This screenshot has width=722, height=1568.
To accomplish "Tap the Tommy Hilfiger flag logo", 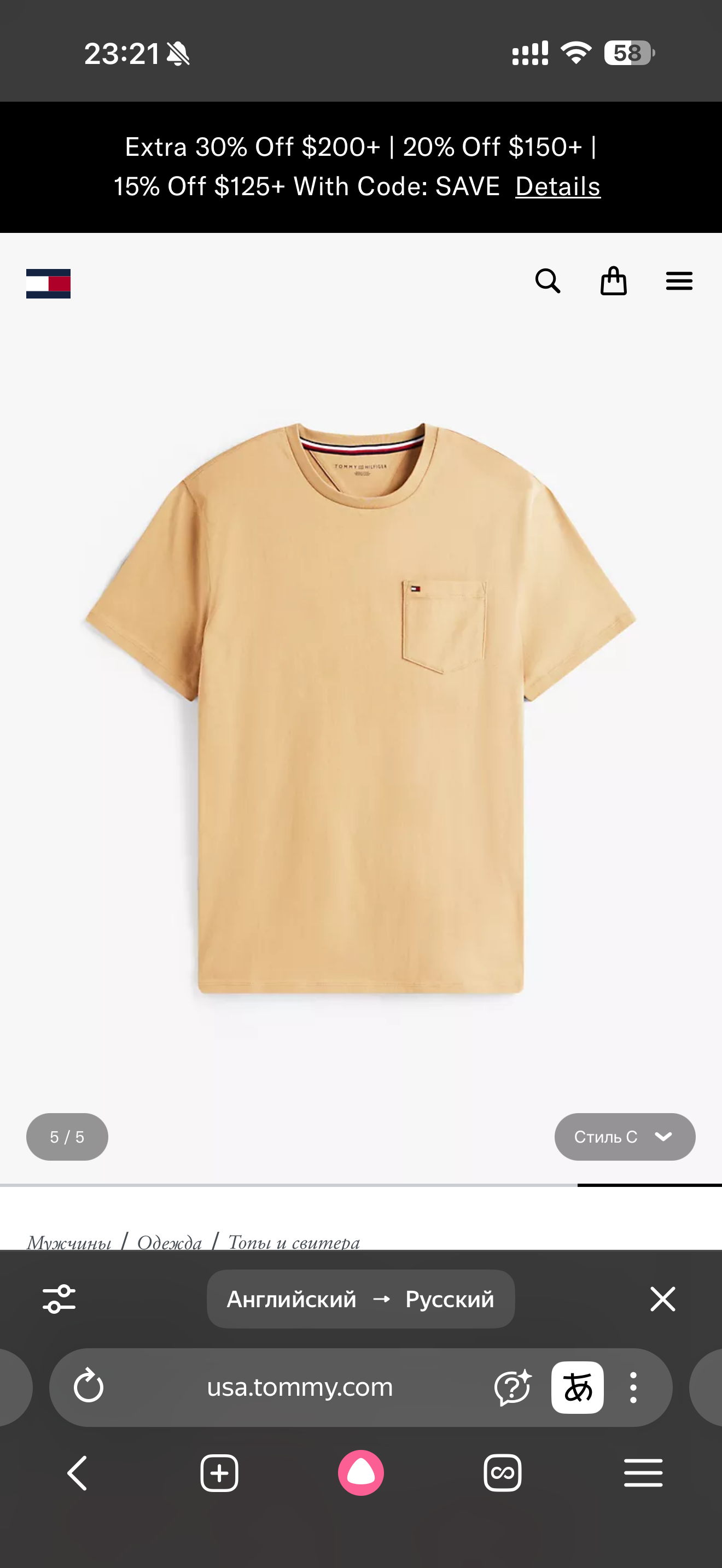I will pyautogui.click(x=48, y=284).
